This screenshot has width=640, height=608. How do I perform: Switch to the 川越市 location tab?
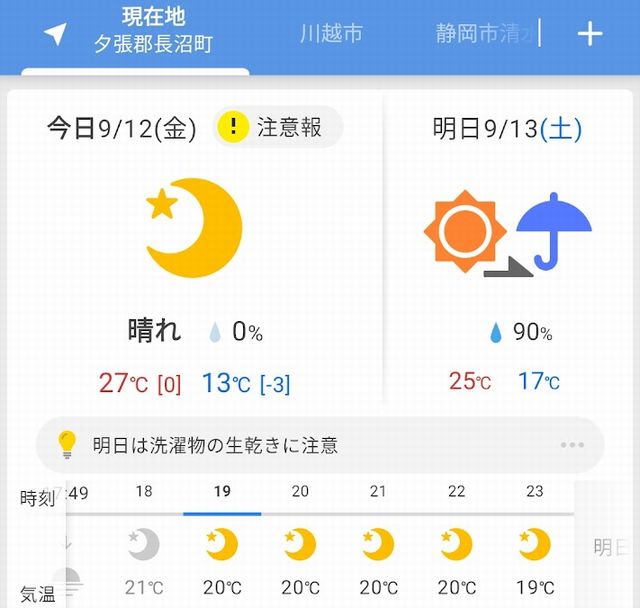click(331, 33)
